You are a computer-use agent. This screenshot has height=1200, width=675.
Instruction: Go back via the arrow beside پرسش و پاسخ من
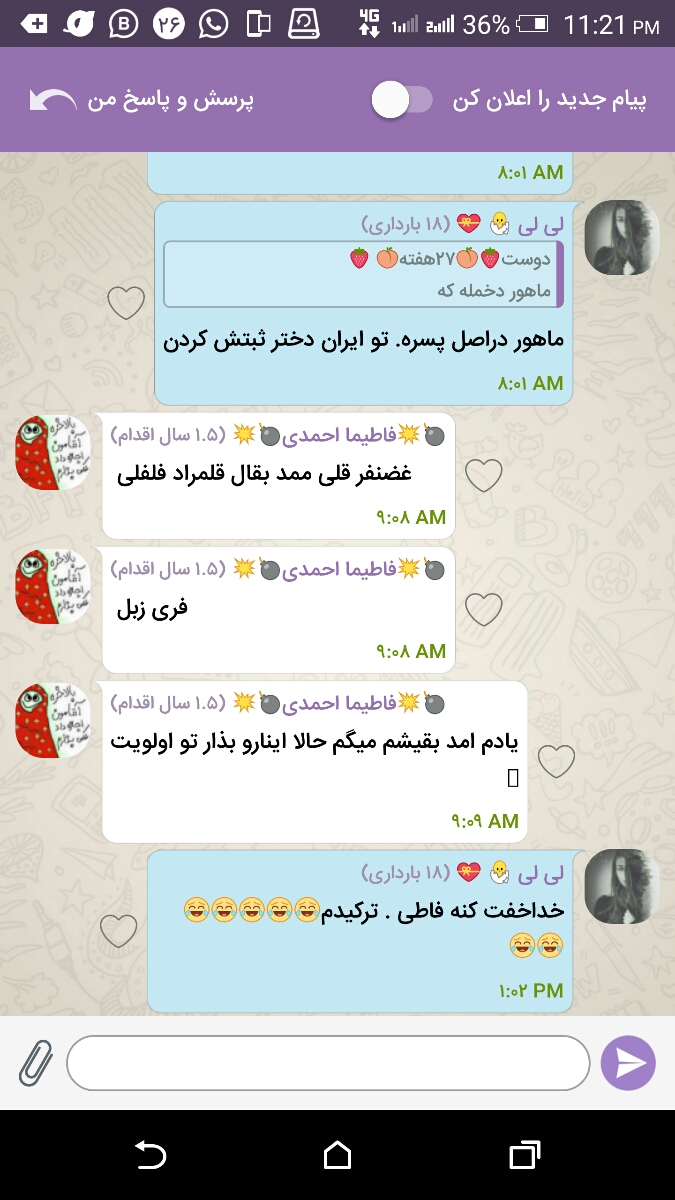(53, 100)
